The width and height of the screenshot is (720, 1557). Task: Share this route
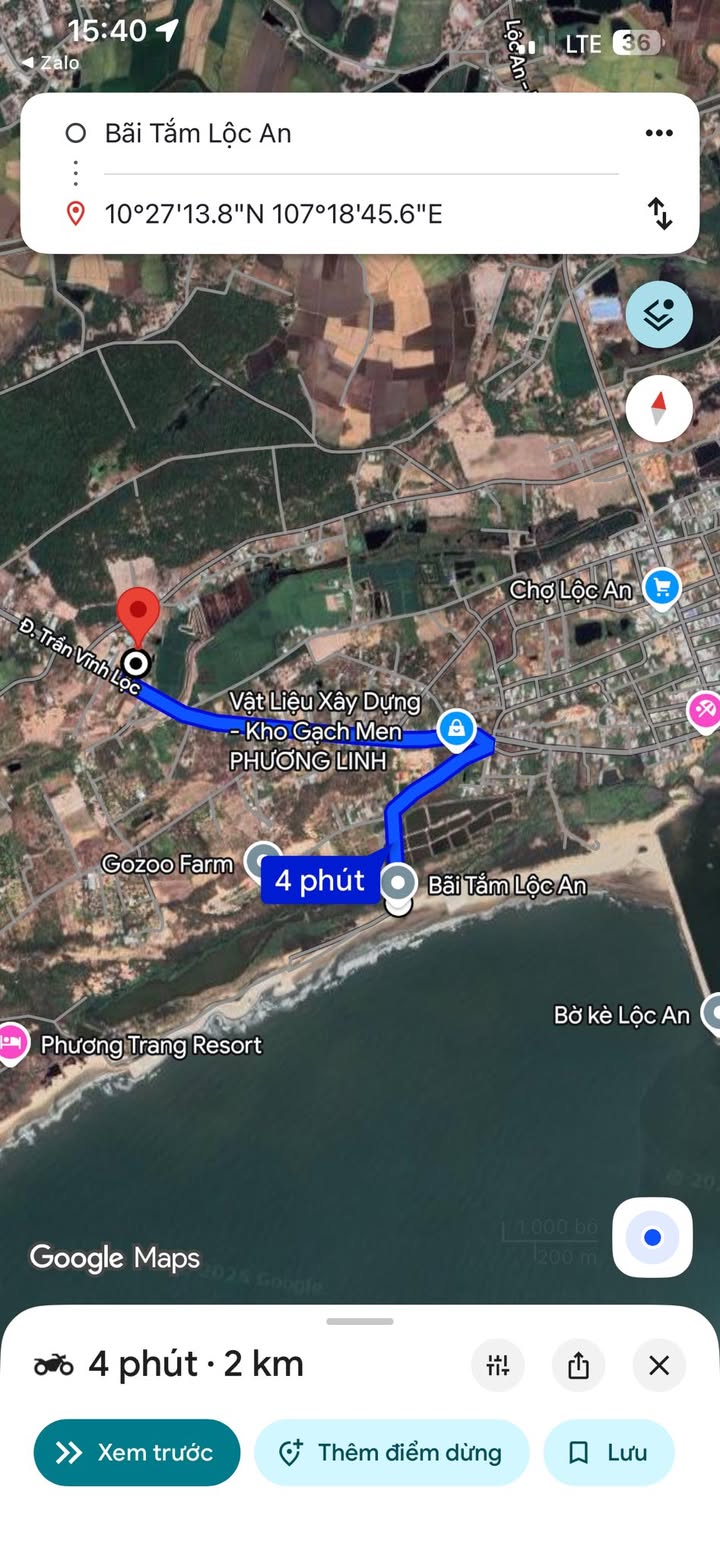578,1365
